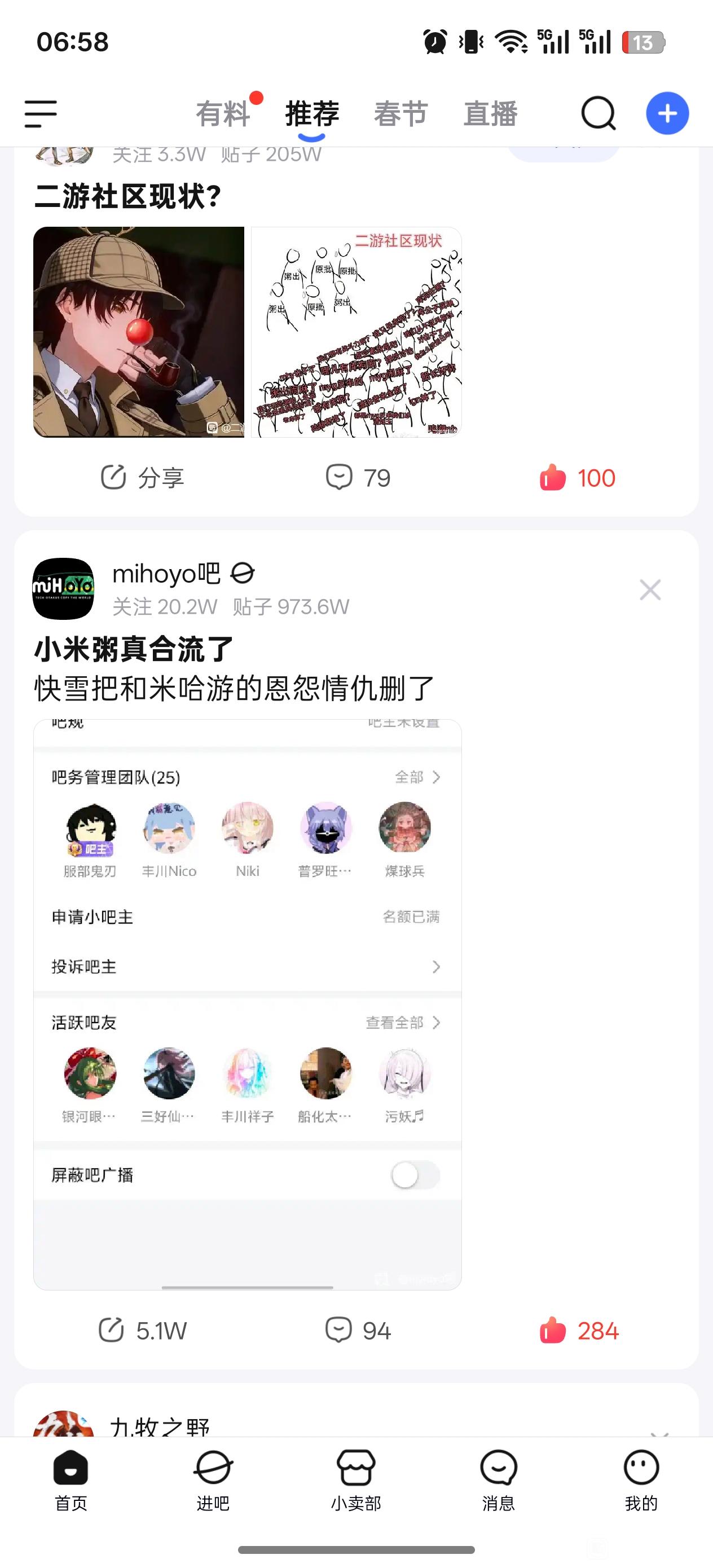The image size is (713, 1568).
Task: Share the 二游社区现状 post via 分享
Action: tap(143, 477)
